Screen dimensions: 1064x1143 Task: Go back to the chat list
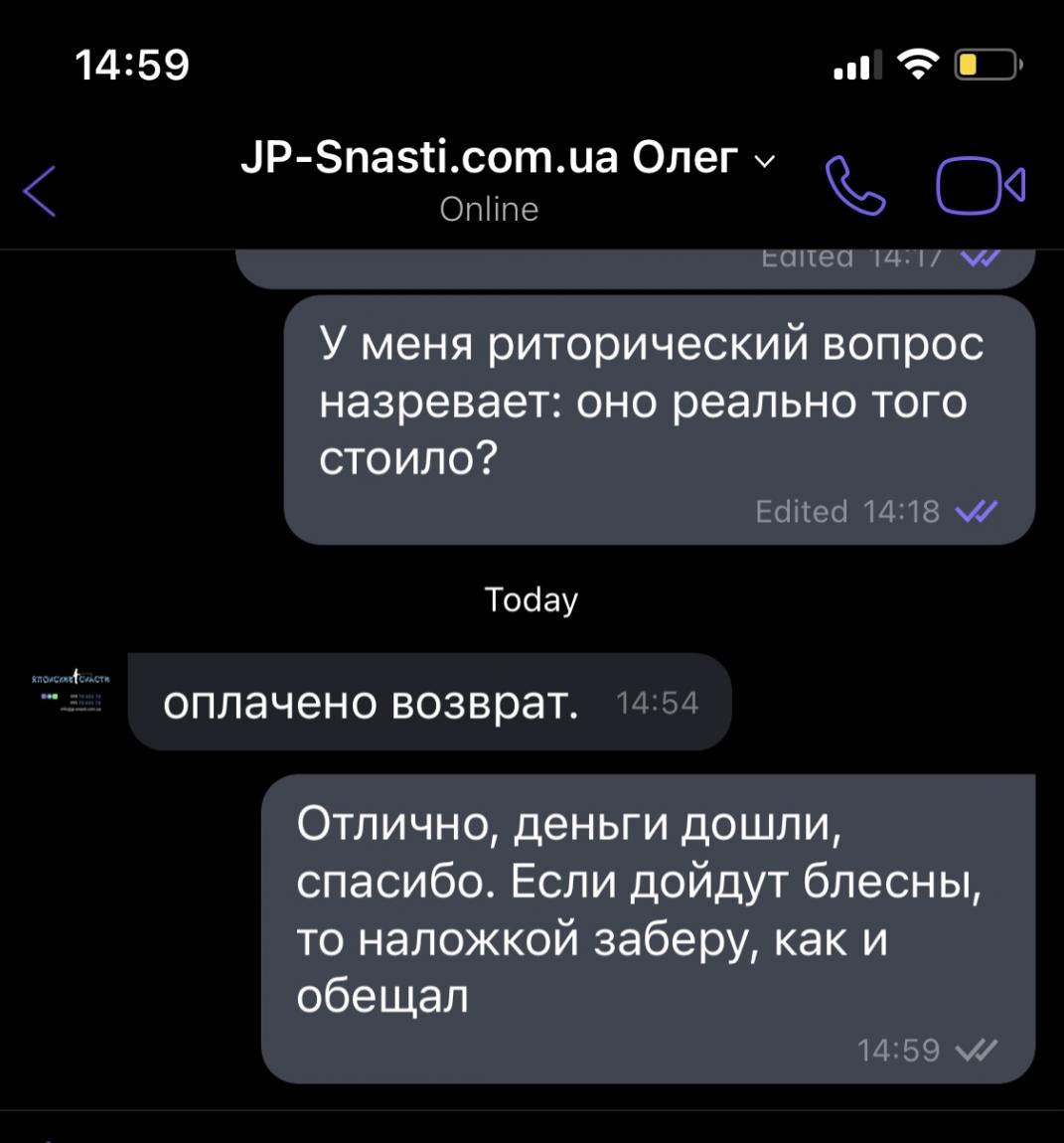pyautogui.click(x=40, y=191)
